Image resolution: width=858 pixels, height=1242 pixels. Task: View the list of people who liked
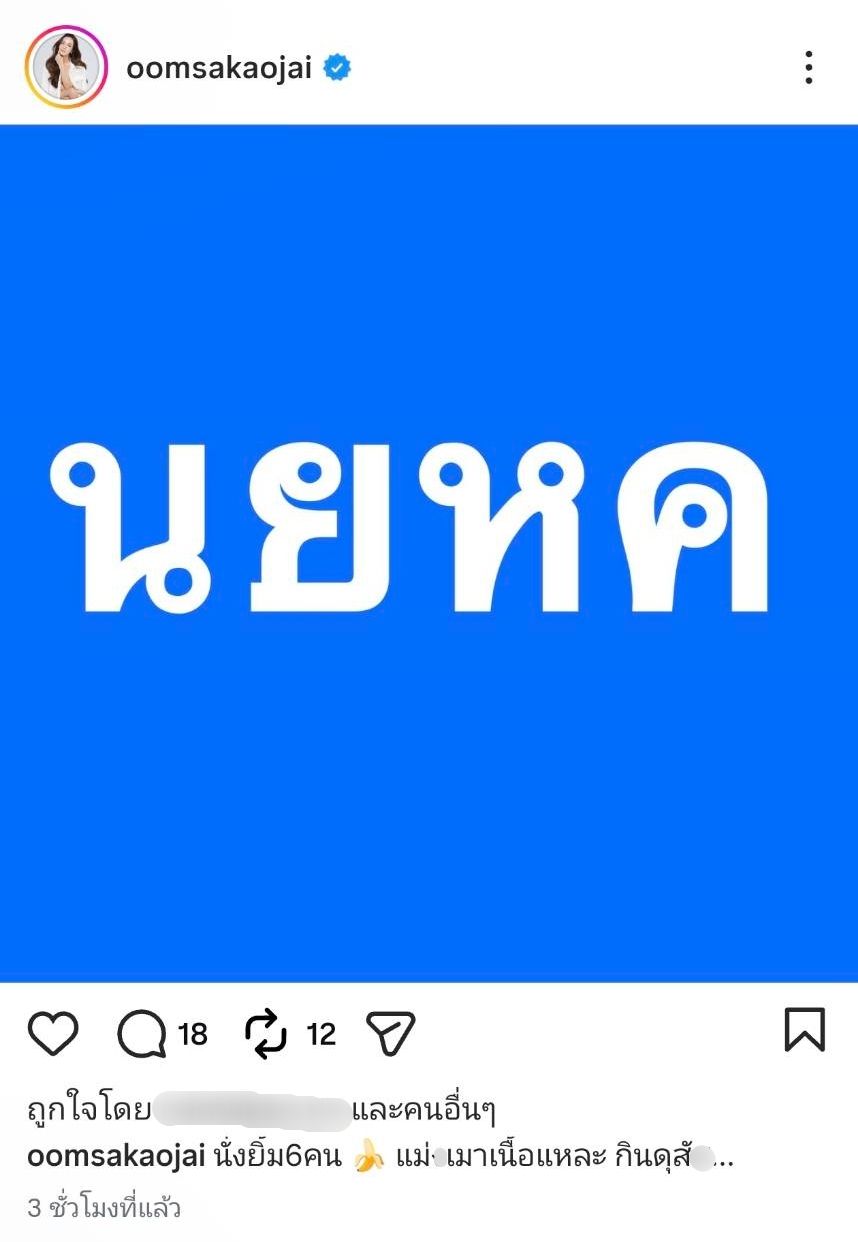pos(425,1111)
